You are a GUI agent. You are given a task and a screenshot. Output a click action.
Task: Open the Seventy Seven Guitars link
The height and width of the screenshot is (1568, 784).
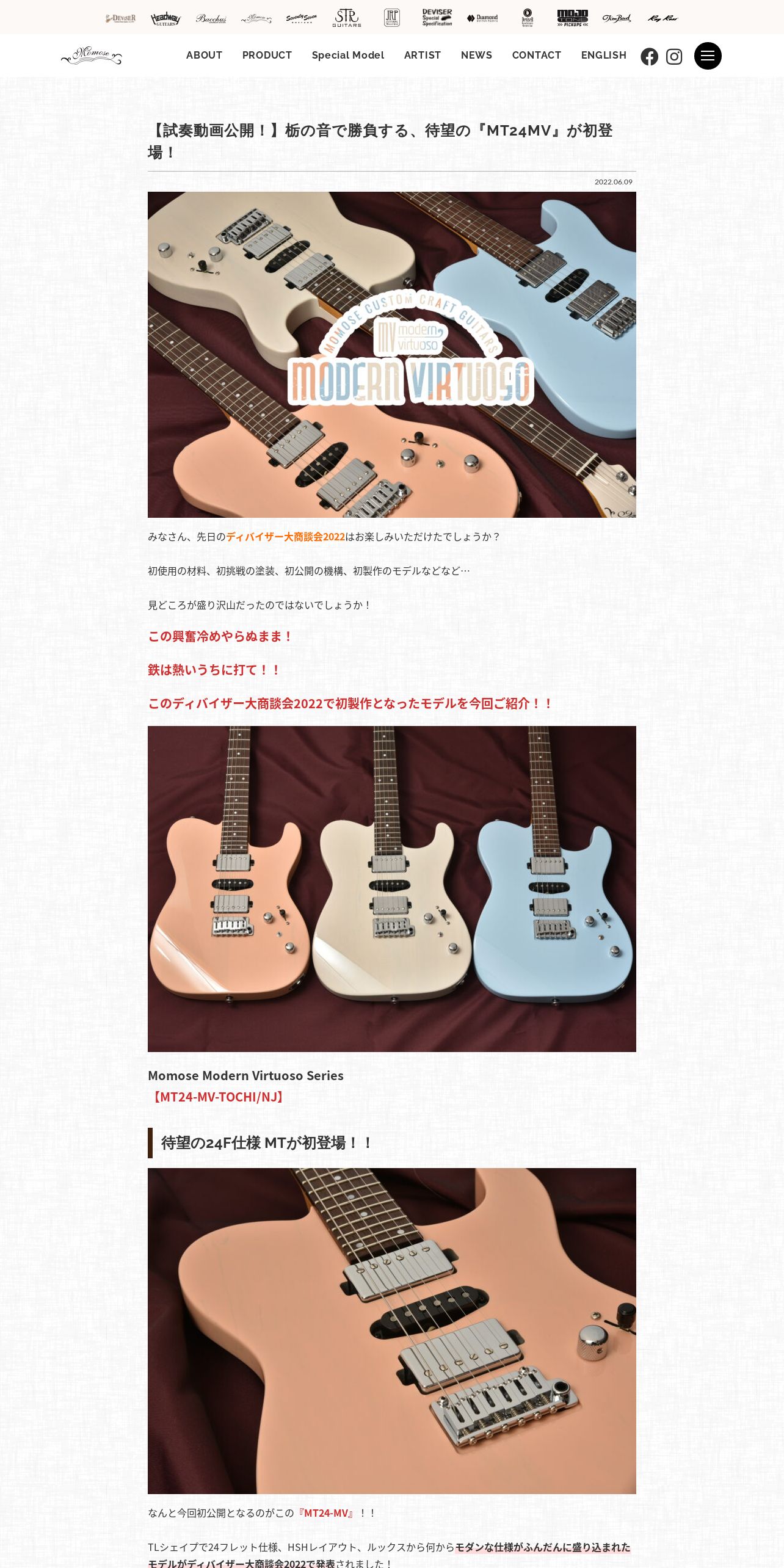(x=301, y=18)
